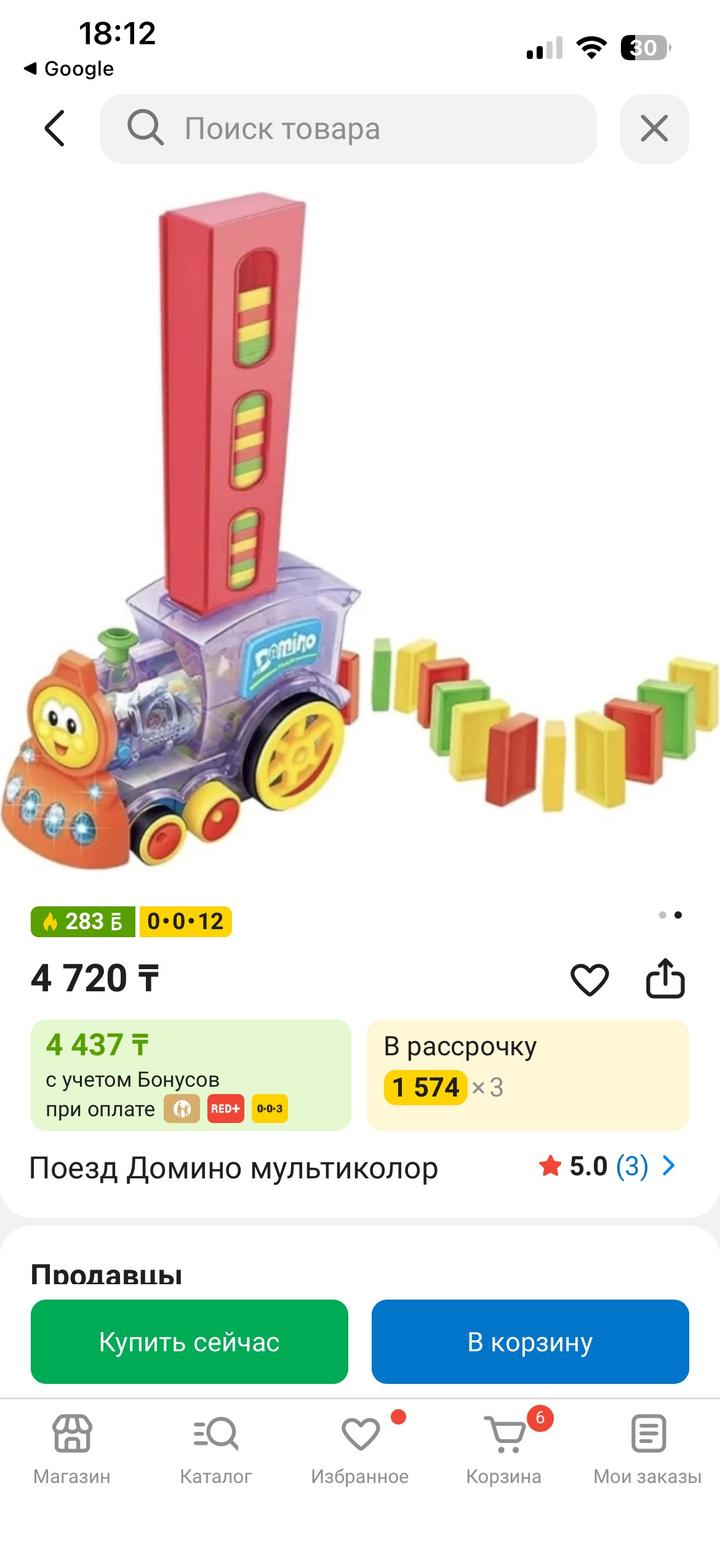The width and height of the screenshot is (720, 1558).
Task: Switch to Мои заказы tab
Action: click(647, 1448)
